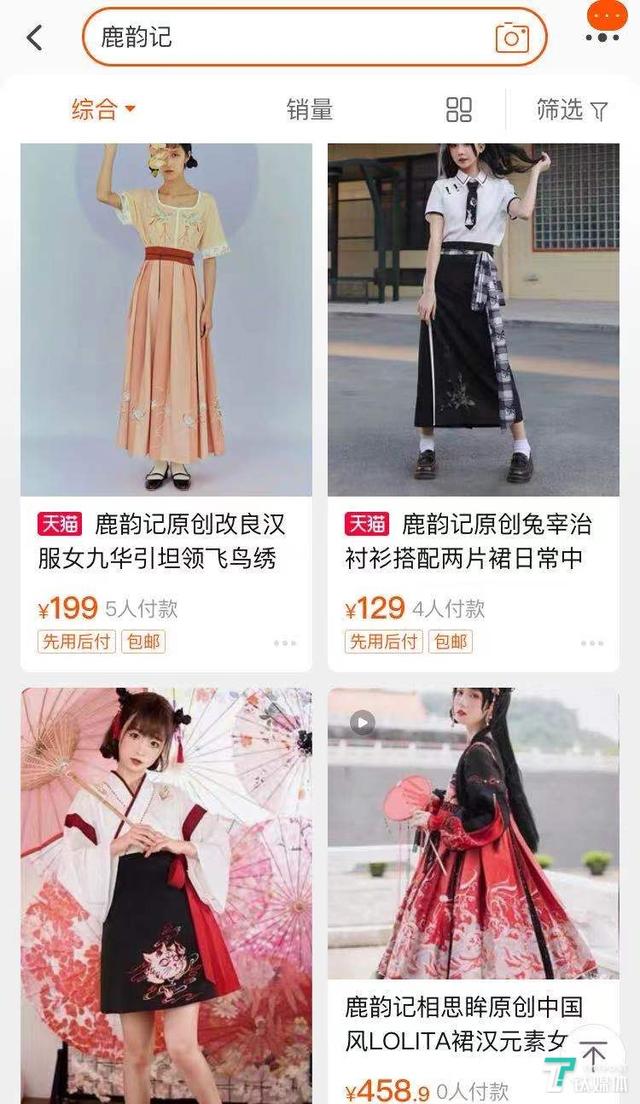Expand the 综合 sort dropdown

pyautogui.click(x=103, y=110)
